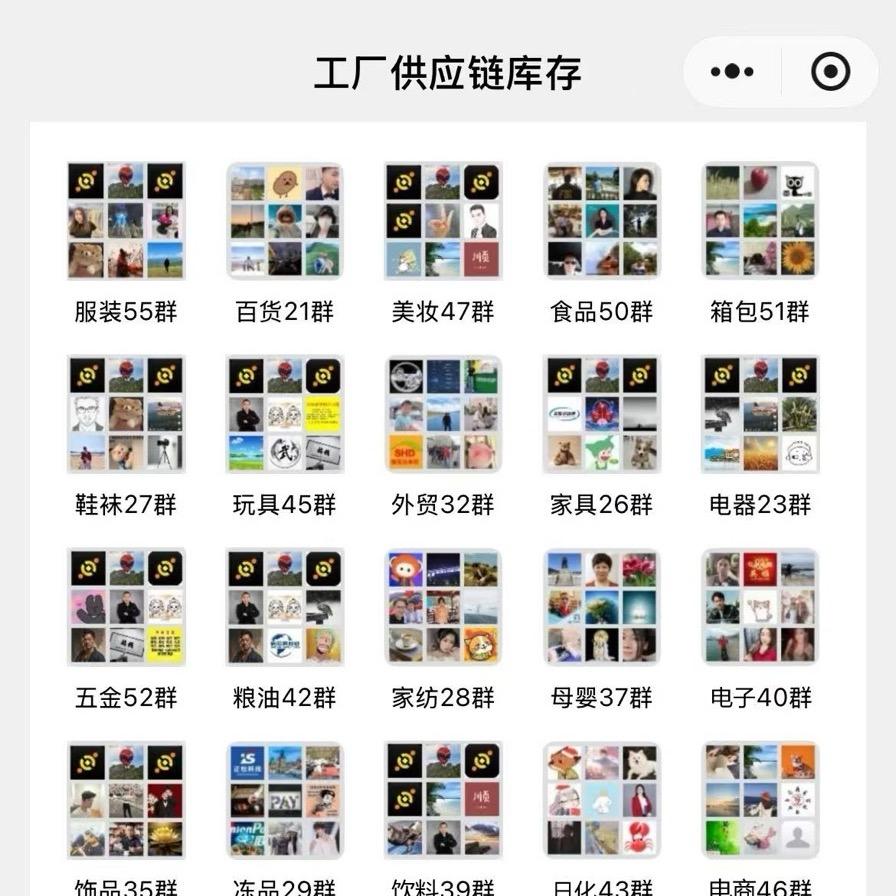The height and width of the screenshot is (896, 896).
Task: Select the 百货21群 group
Action: [x=285, y=221]
